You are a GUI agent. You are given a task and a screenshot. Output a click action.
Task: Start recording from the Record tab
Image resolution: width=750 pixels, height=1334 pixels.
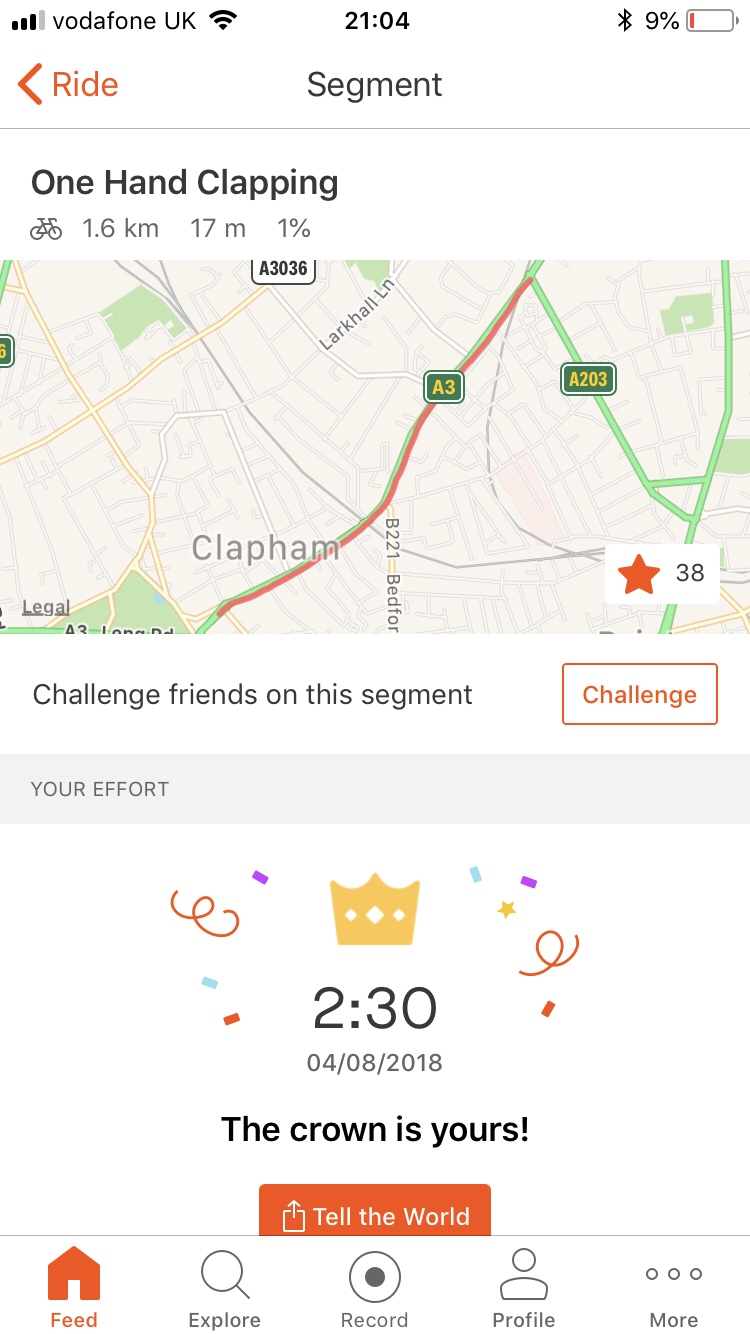coord(374,1286)
